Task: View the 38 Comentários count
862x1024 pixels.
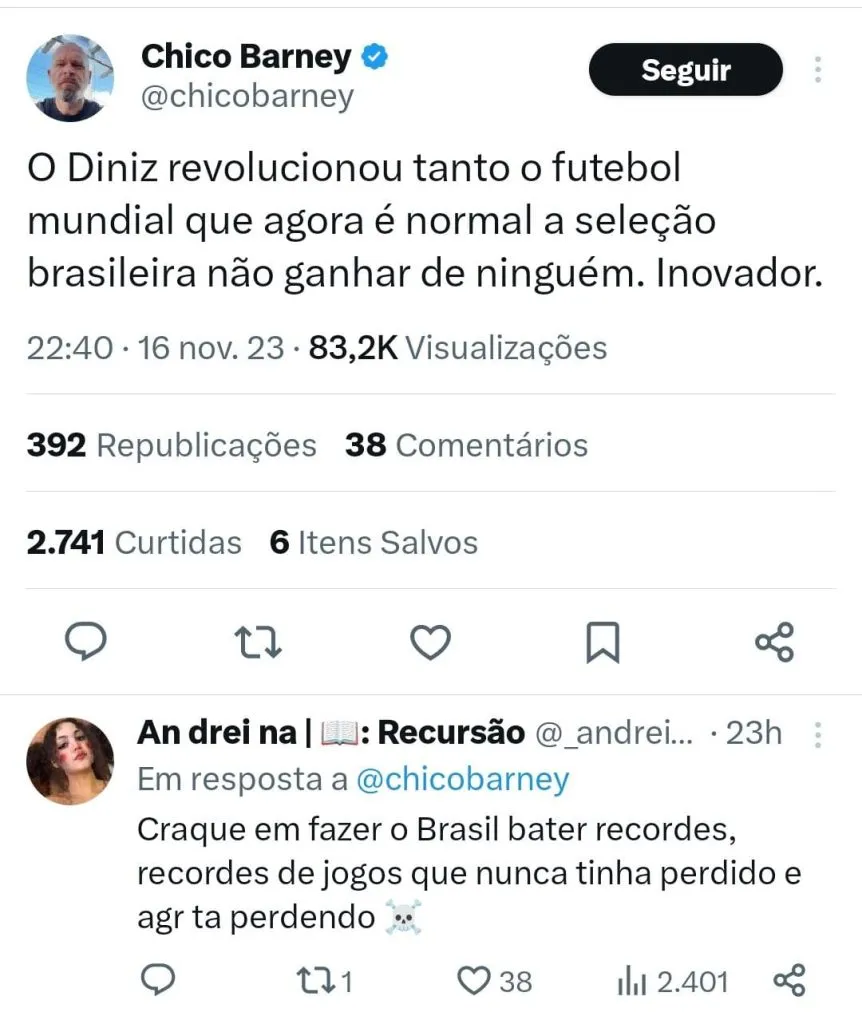Action: point(466,445)
